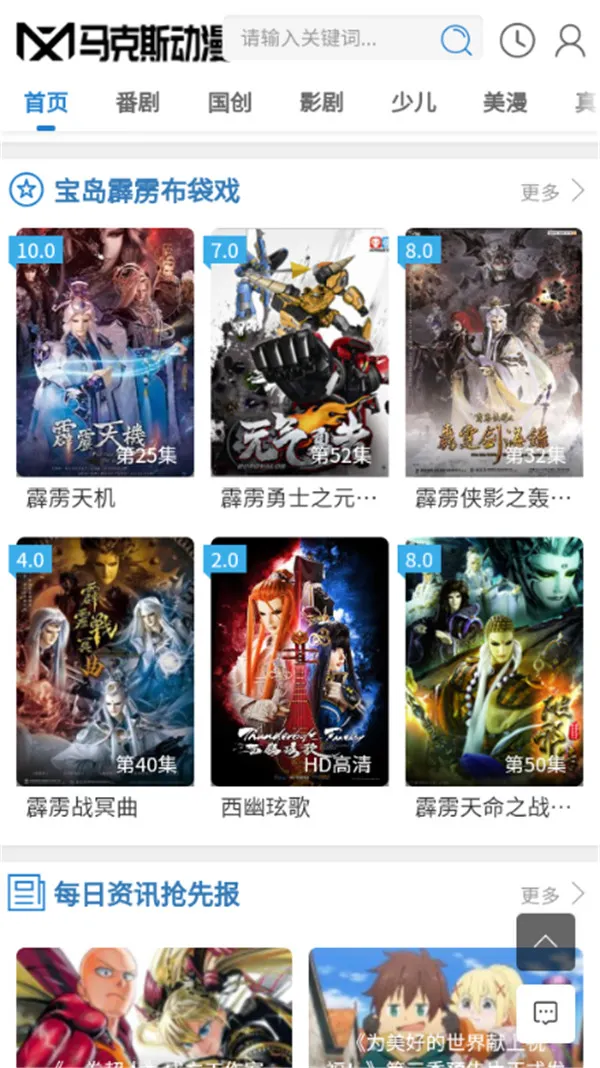Viewport: 600px width, 1068px height.
Task: Switch to the 国创 tab
Action: 229,102
